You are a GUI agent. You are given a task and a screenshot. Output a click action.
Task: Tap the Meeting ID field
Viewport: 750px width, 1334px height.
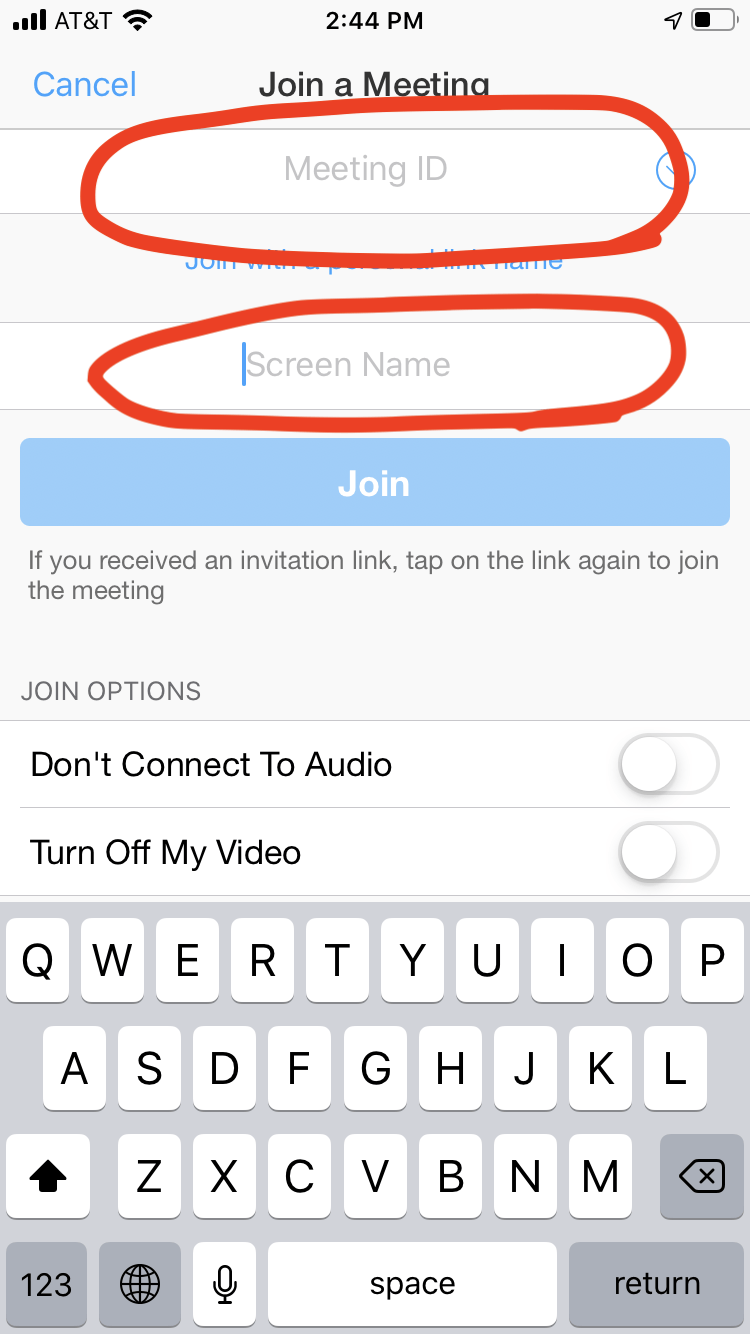click(x=365, y=169)
